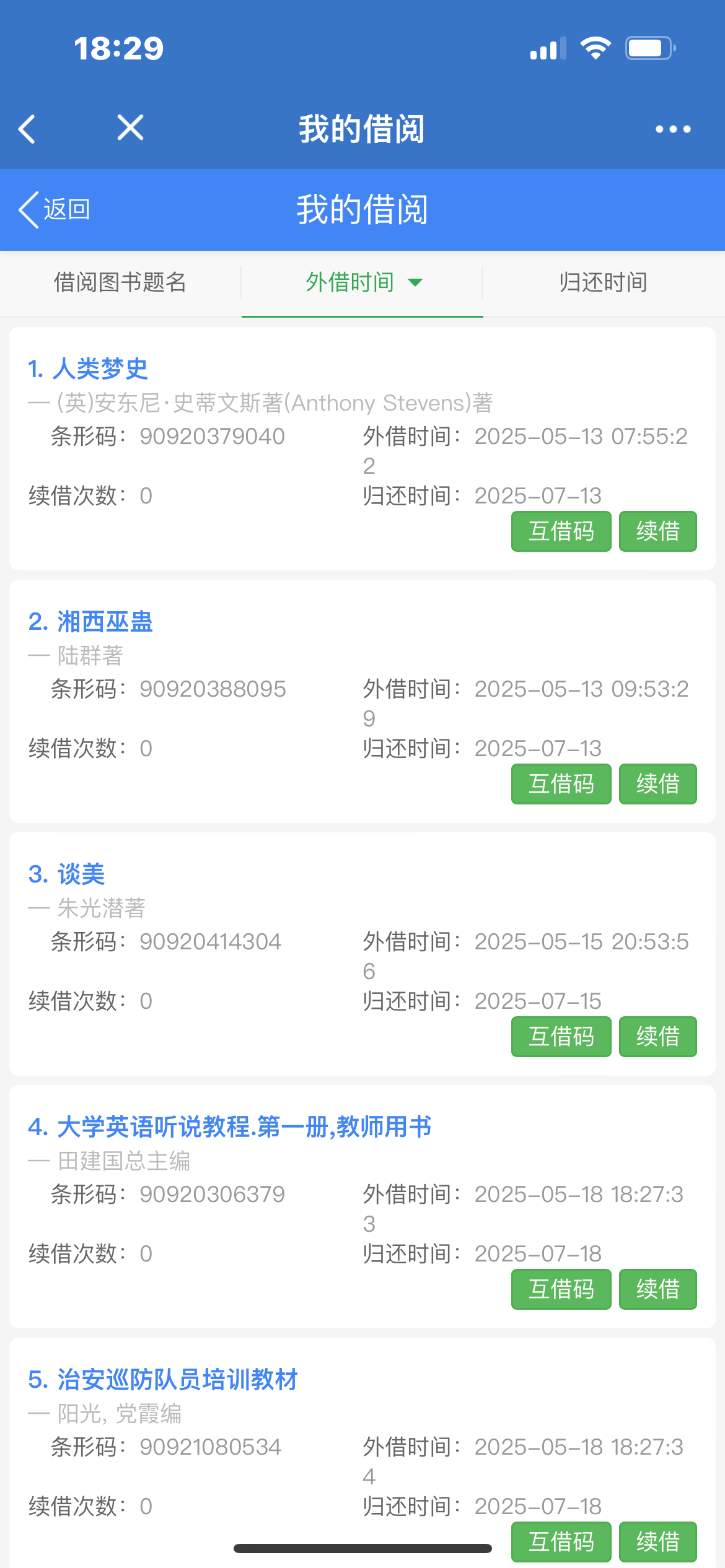The width and height of the screenshot is (725, 1568).
Task: Sort by 归还时间
Action: (x=603, y=282)
